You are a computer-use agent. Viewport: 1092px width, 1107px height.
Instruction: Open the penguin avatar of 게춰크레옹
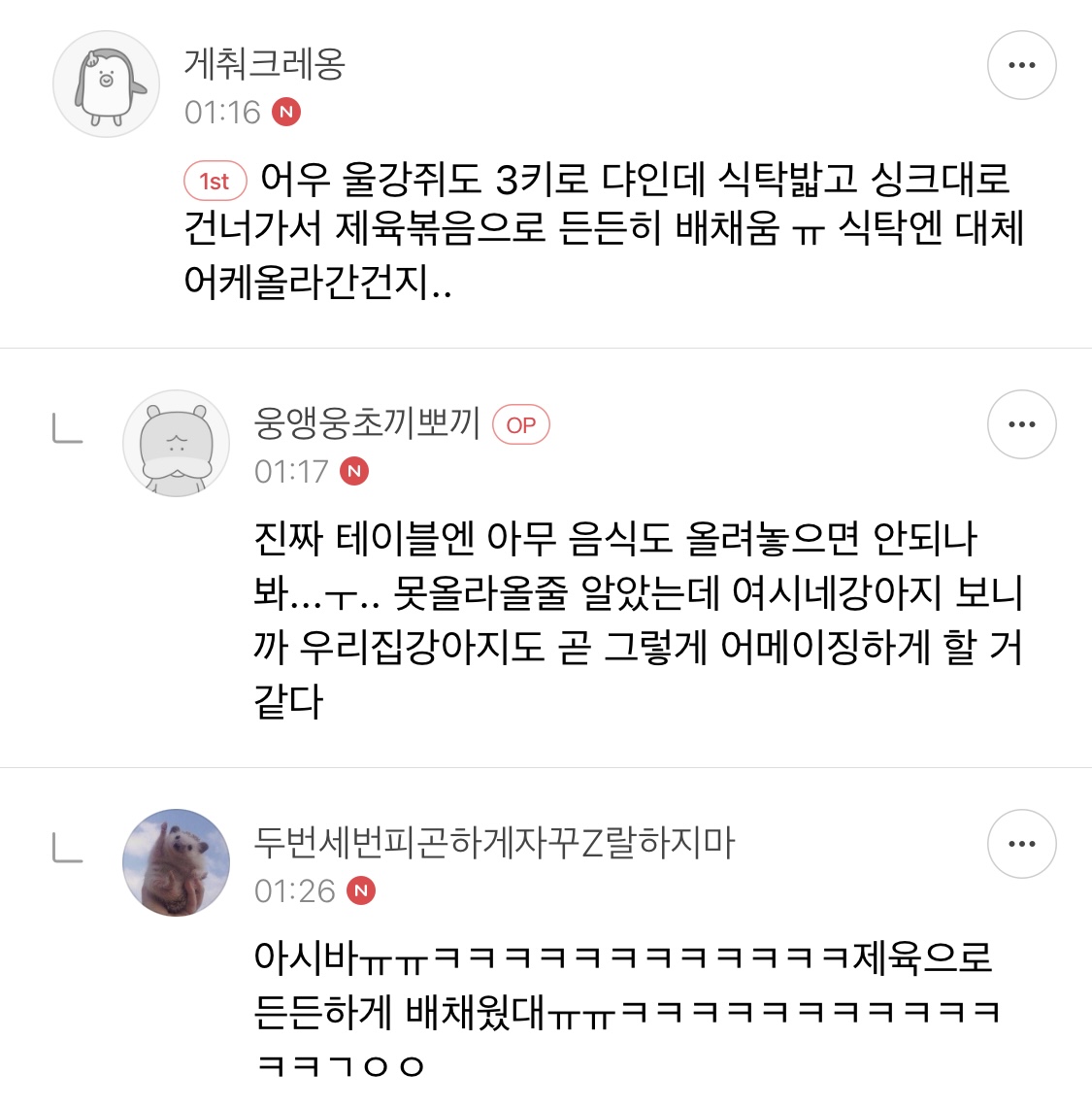coord(105,84)
